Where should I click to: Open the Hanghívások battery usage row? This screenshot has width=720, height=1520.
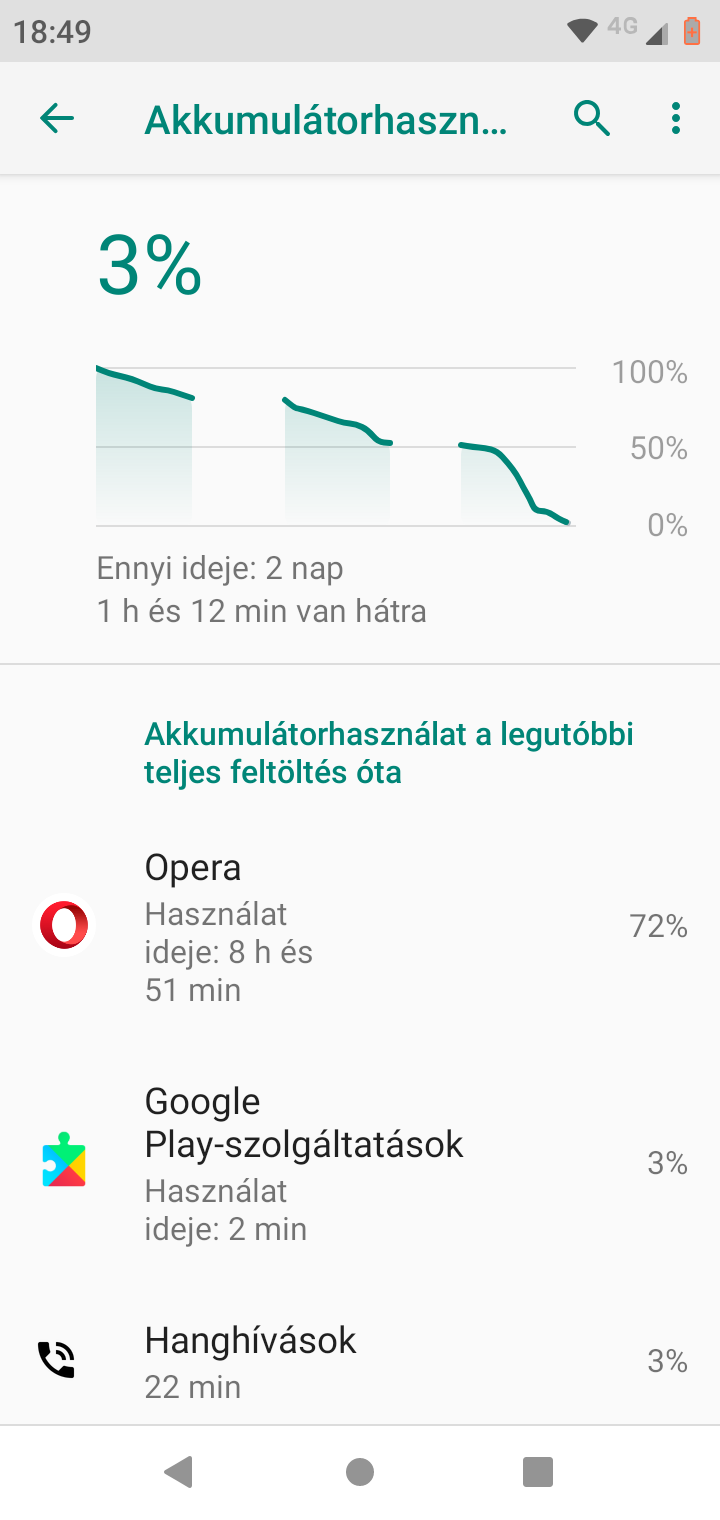(x=360, y=1361)
